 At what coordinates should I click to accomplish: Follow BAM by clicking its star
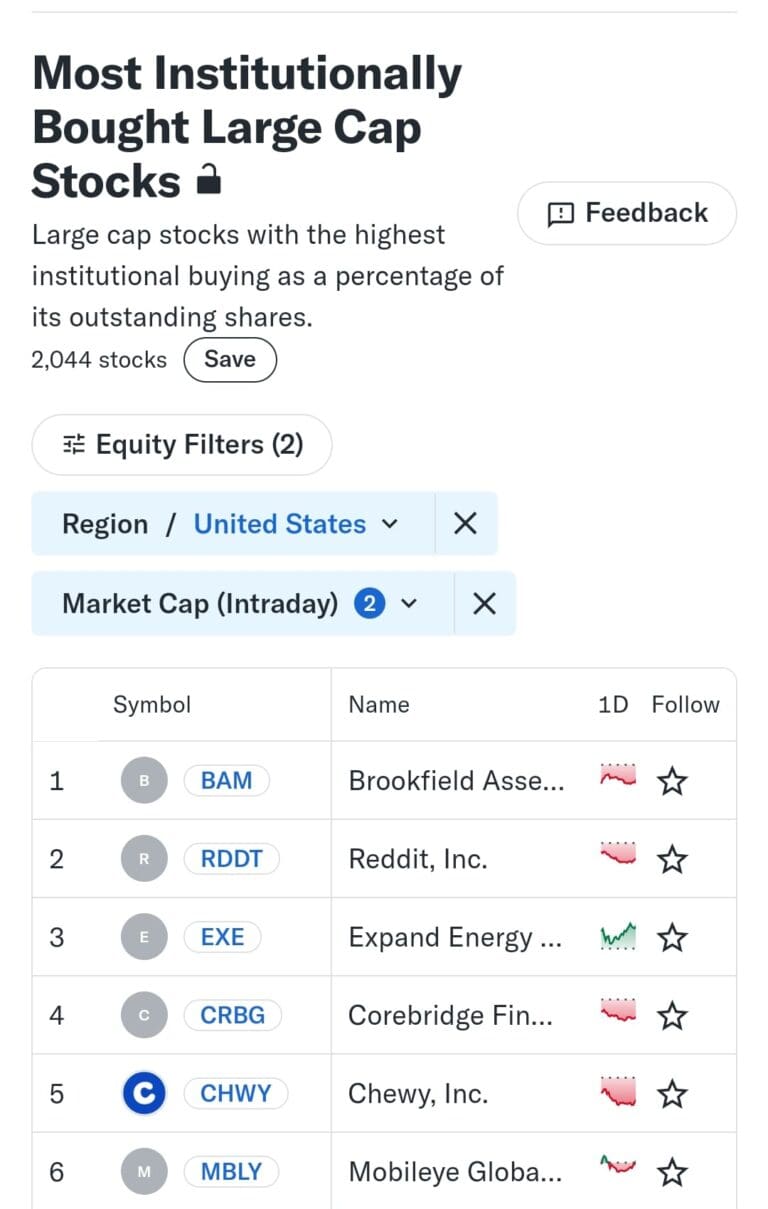(x=672, y=780)
